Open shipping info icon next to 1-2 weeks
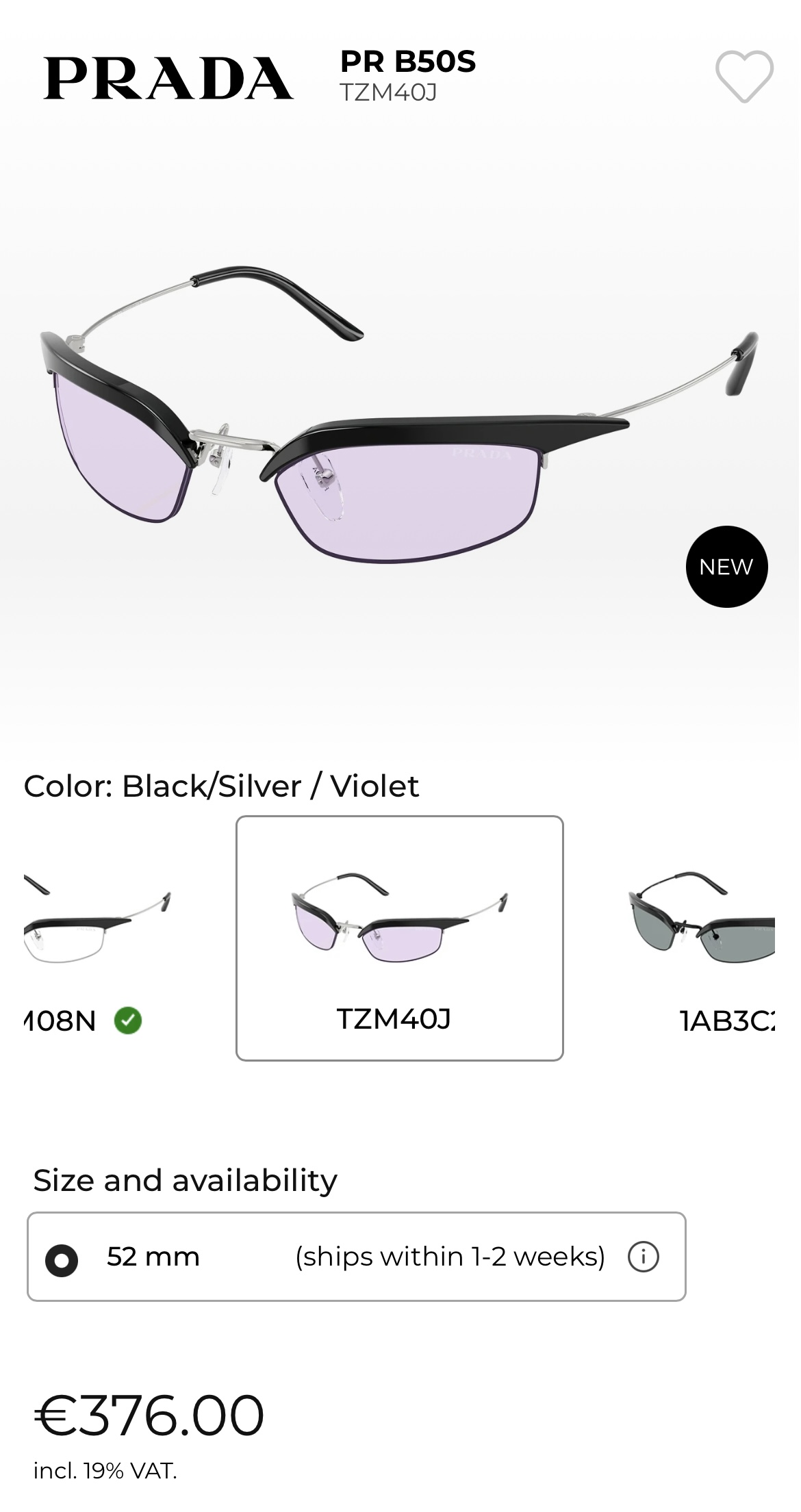 point(643,1257)
